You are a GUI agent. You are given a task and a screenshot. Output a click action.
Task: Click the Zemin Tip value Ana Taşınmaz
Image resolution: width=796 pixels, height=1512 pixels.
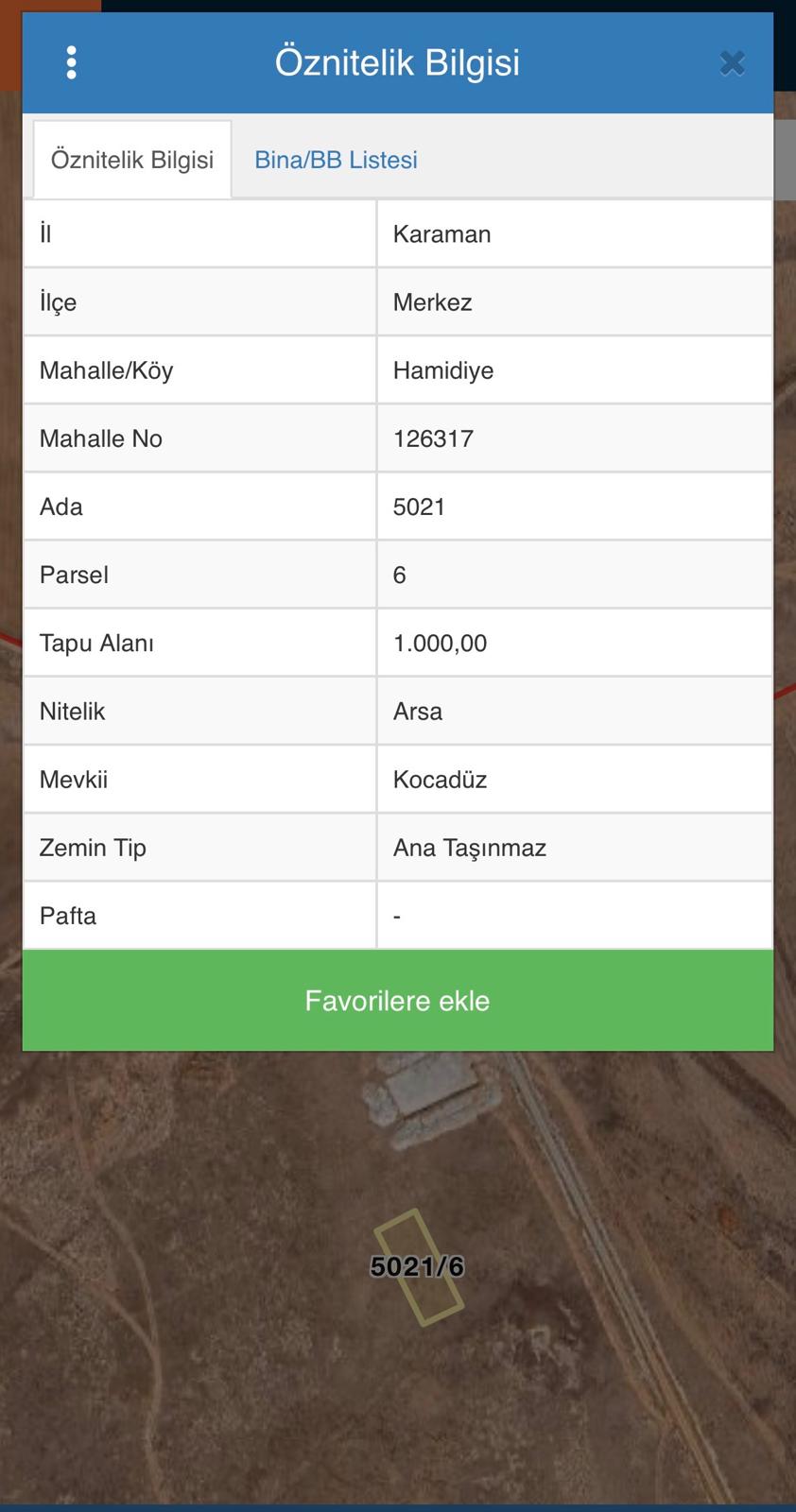470,847
